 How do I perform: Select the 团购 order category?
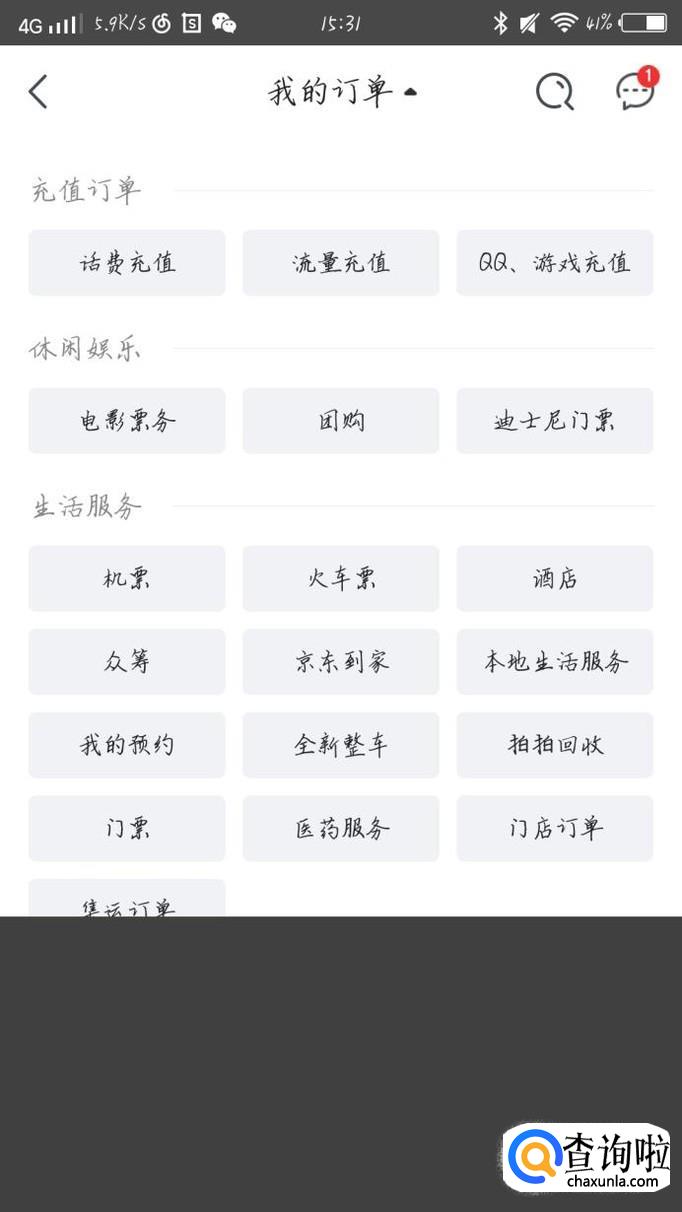[341, 421]
